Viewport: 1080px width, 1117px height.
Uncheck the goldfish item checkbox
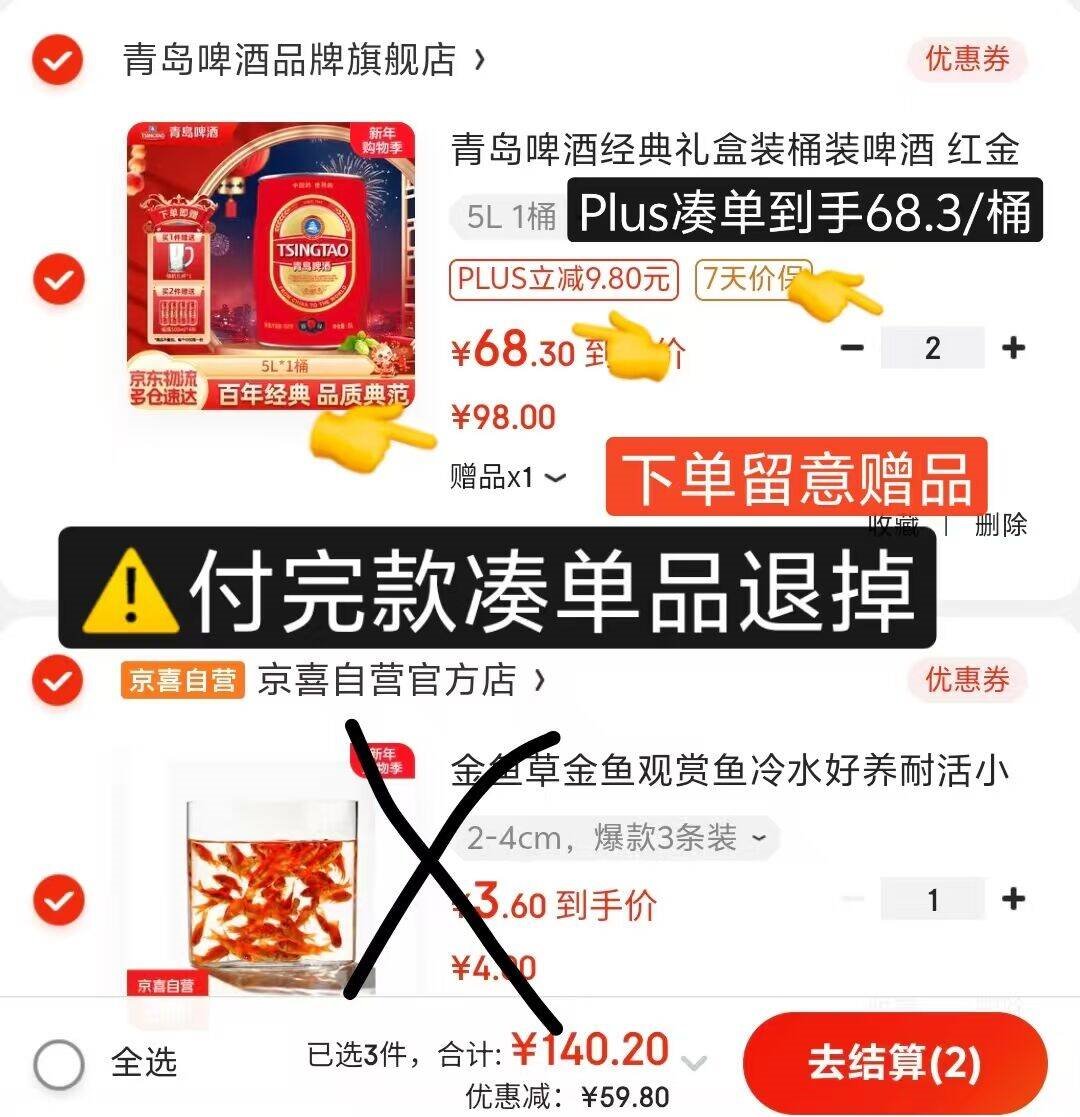pyautogui.click(x=58, y=902)
